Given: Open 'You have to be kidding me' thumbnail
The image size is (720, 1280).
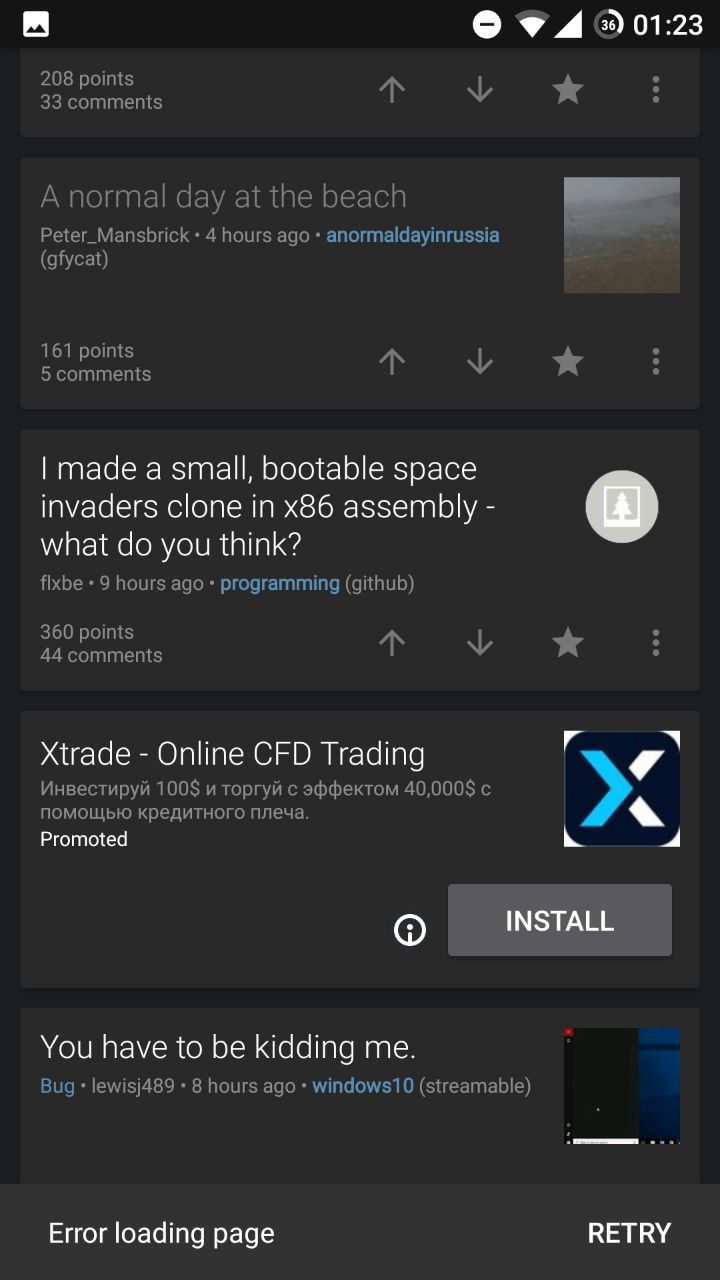Looking at the screenshot, I should click(622, 1086).
